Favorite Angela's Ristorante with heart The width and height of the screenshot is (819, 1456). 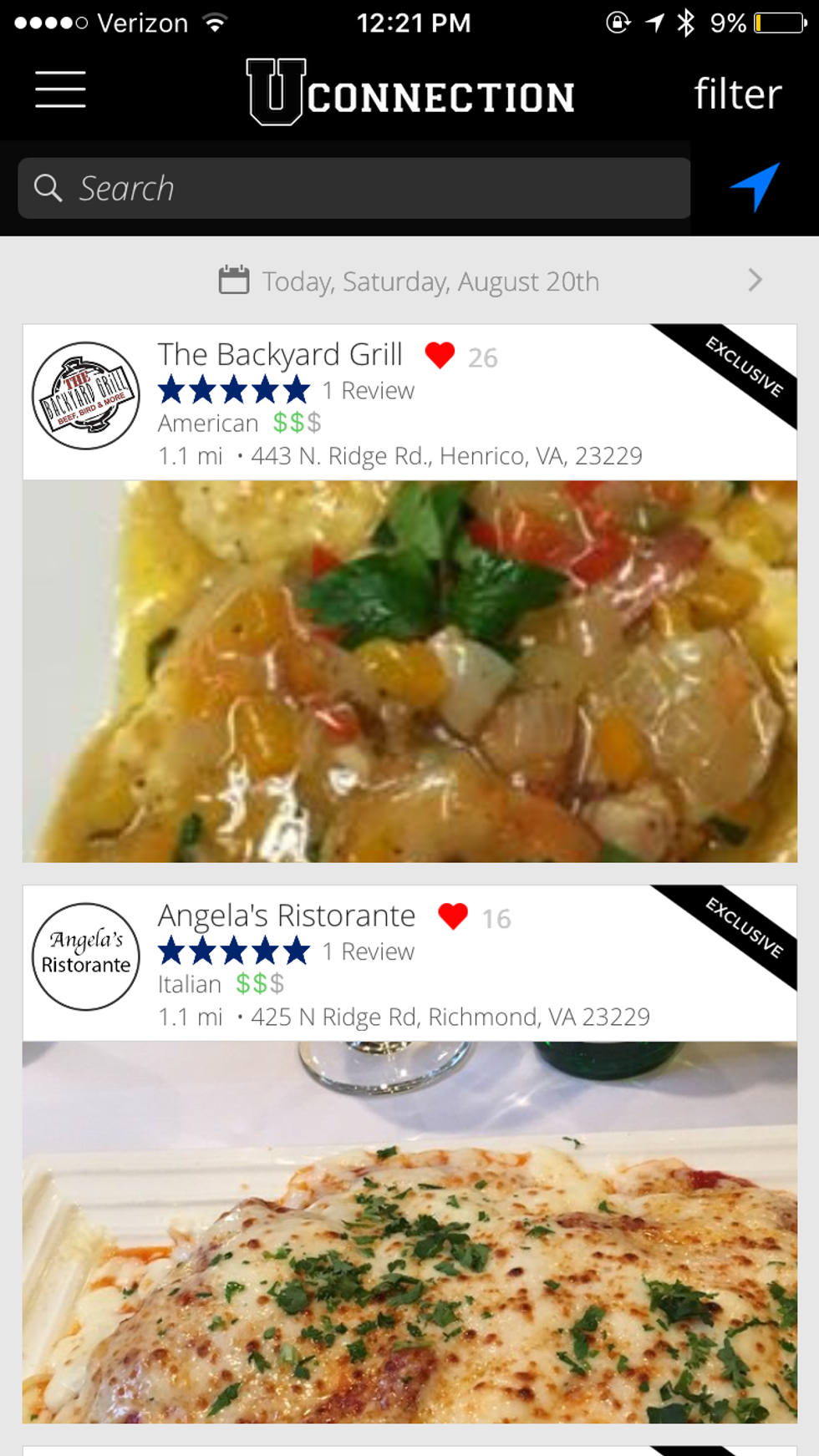(453, 917)
